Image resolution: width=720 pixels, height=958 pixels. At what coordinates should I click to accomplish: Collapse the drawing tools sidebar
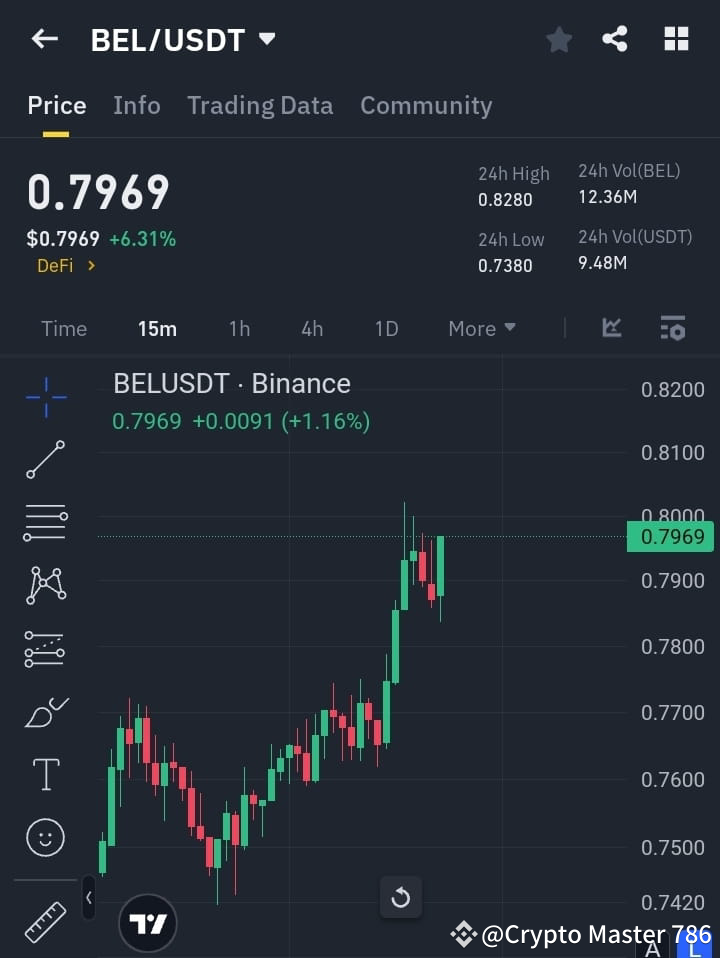(x=88, y=898)
